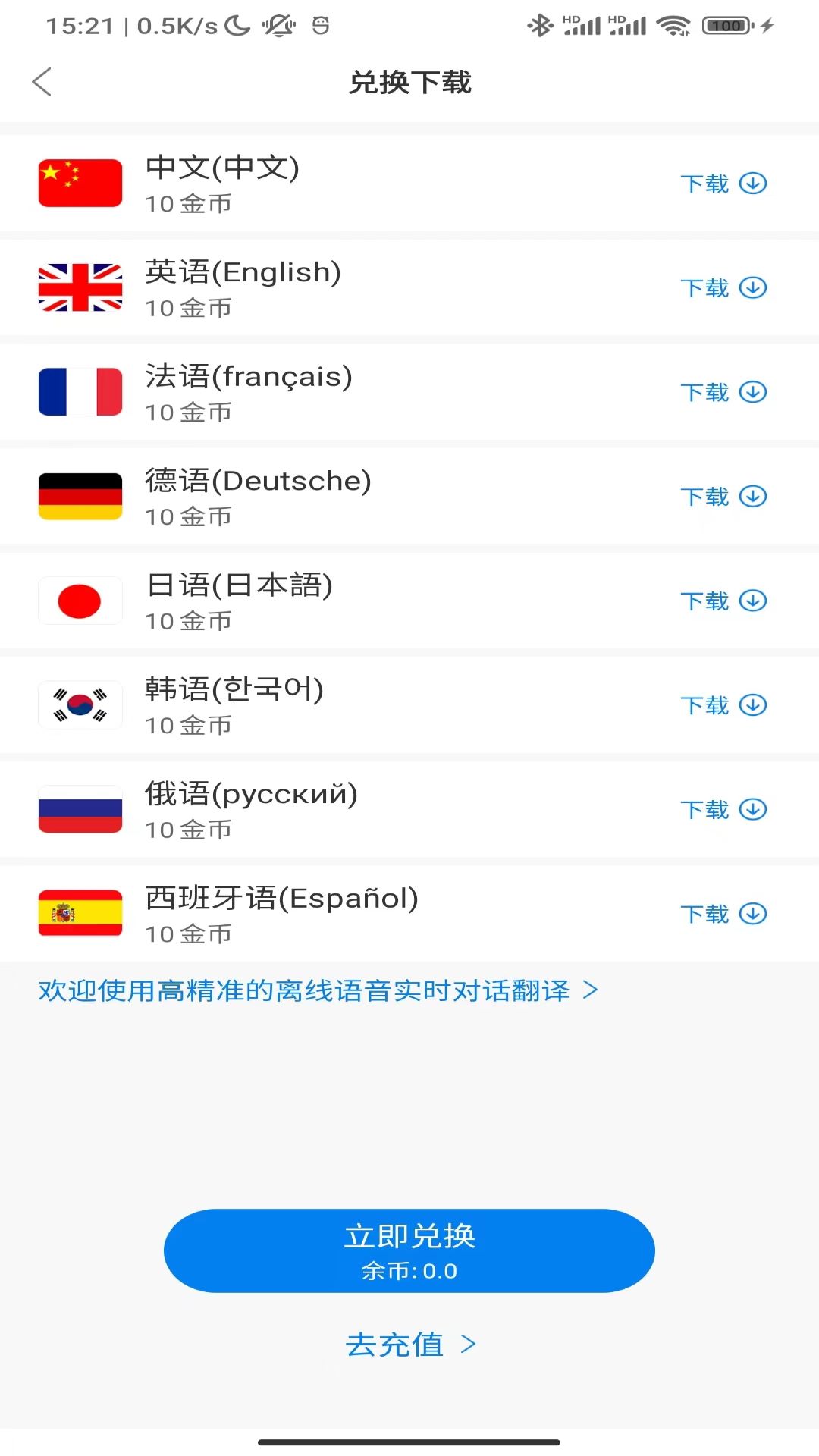Click the Spanish flag icon

80,914
